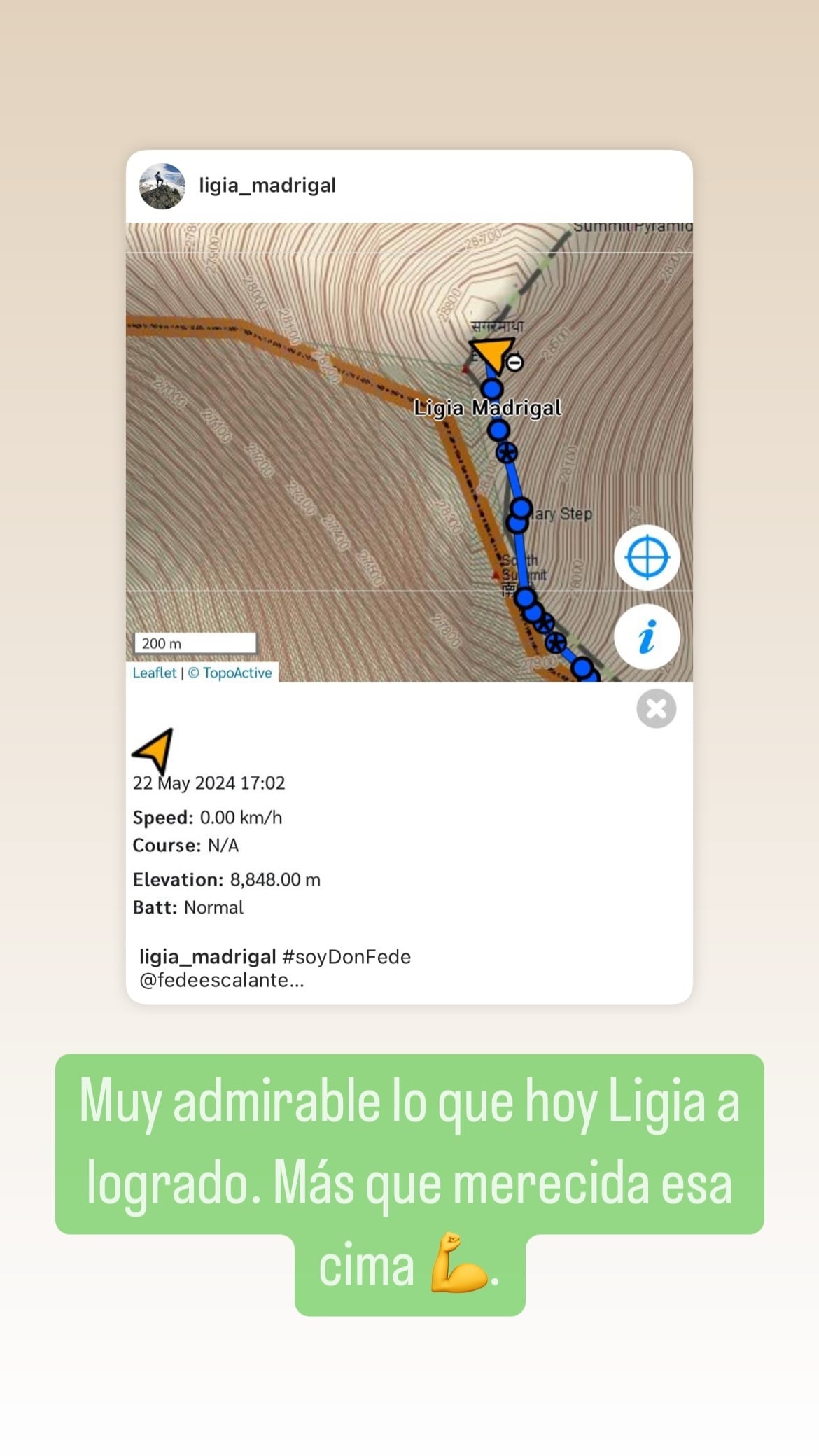This screenshot has width=819, height=1456.
Task: Click the ligia_madrigal username header
Action: (x=269, y=184)
